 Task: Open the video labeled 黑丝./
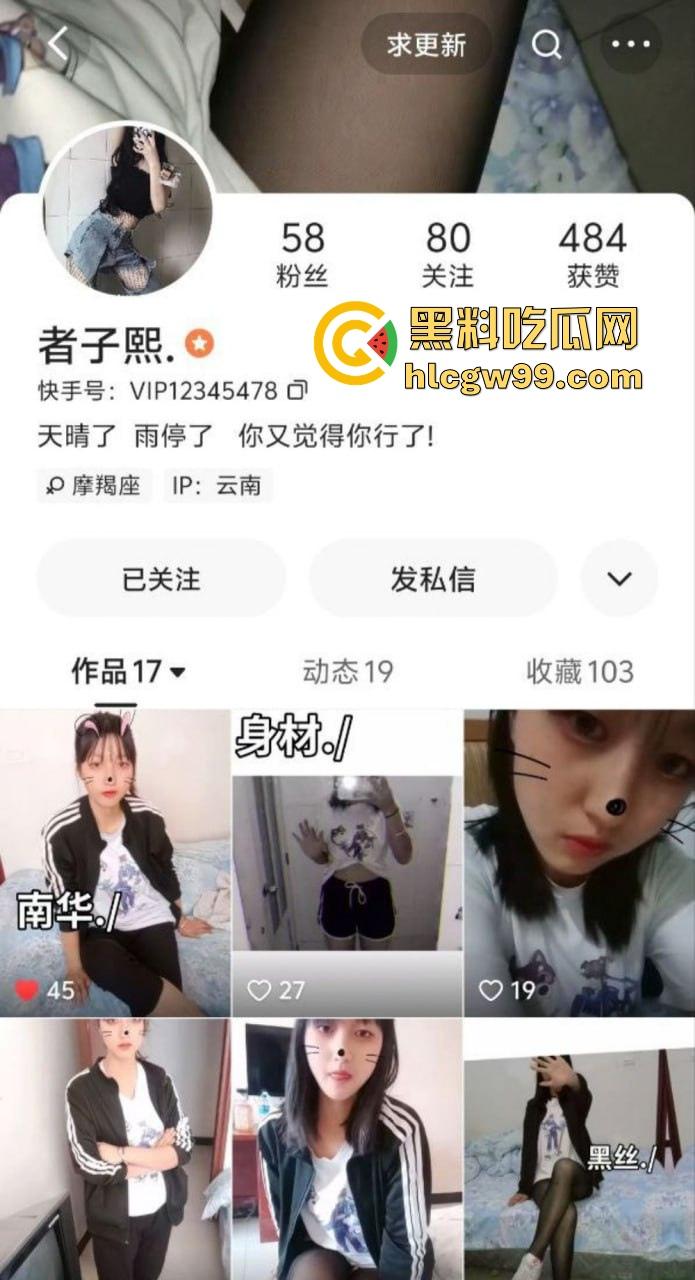579,1150
